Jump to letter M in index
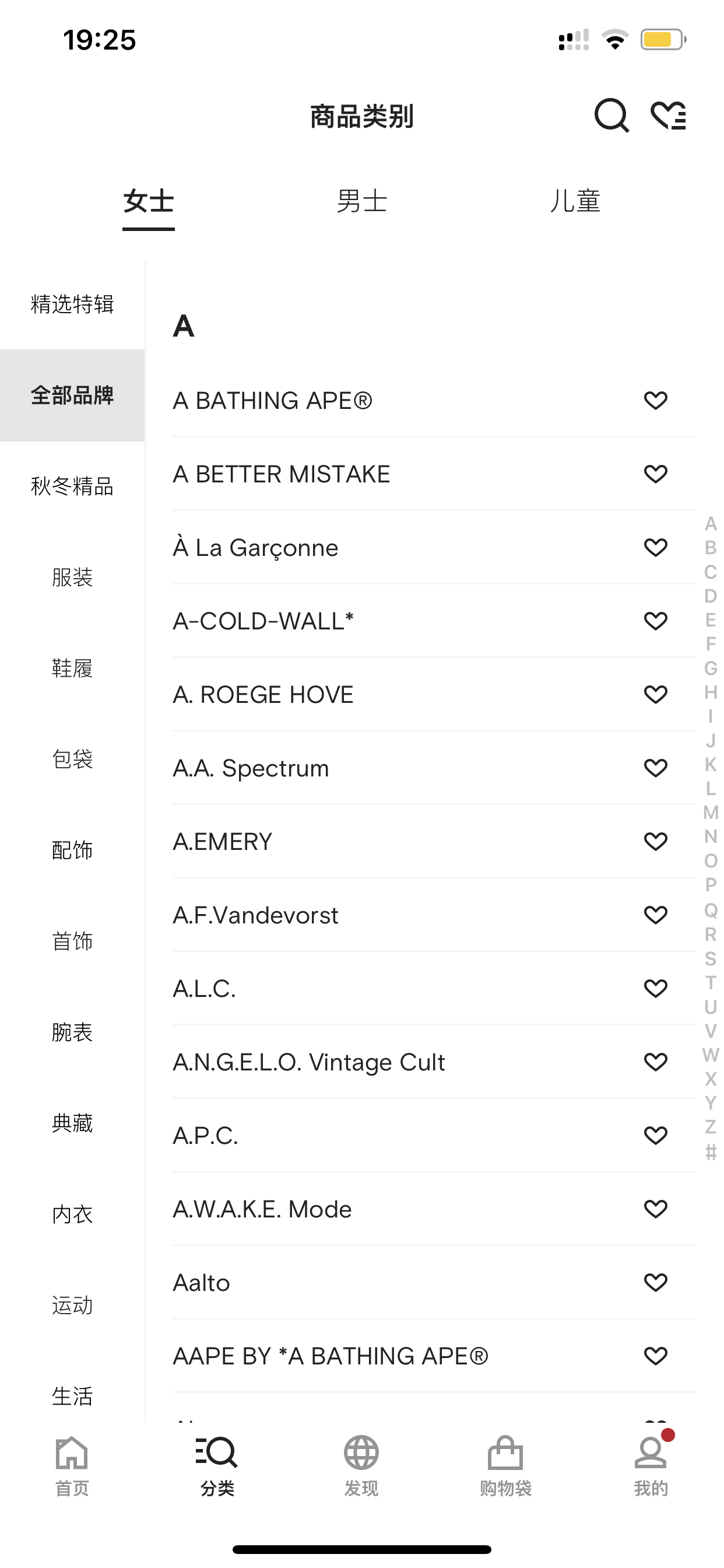 711,812
